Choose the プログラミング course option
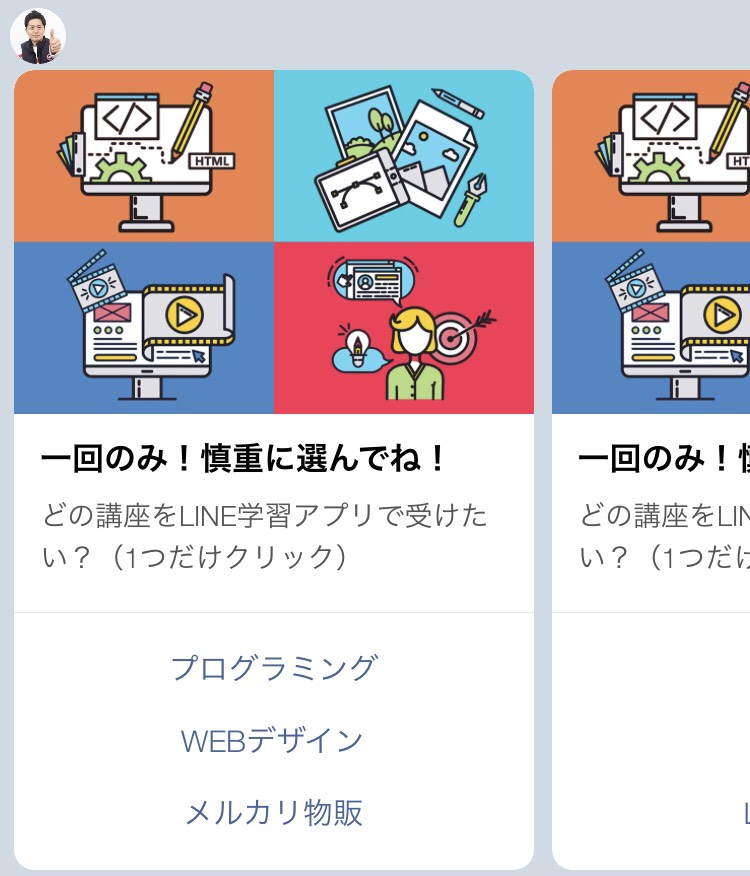Screen dimensions: 750x876 273,667
